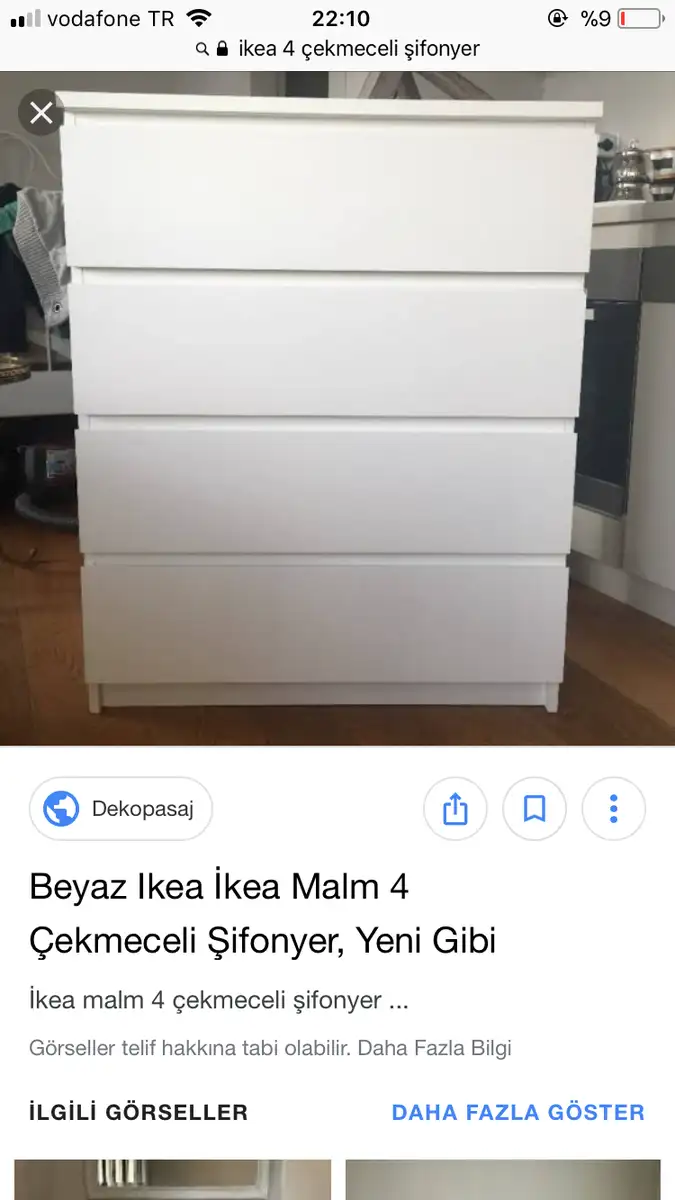675x1200 pixels.
Task: Open the Dekopasaj source site
Action: [121, 808]
